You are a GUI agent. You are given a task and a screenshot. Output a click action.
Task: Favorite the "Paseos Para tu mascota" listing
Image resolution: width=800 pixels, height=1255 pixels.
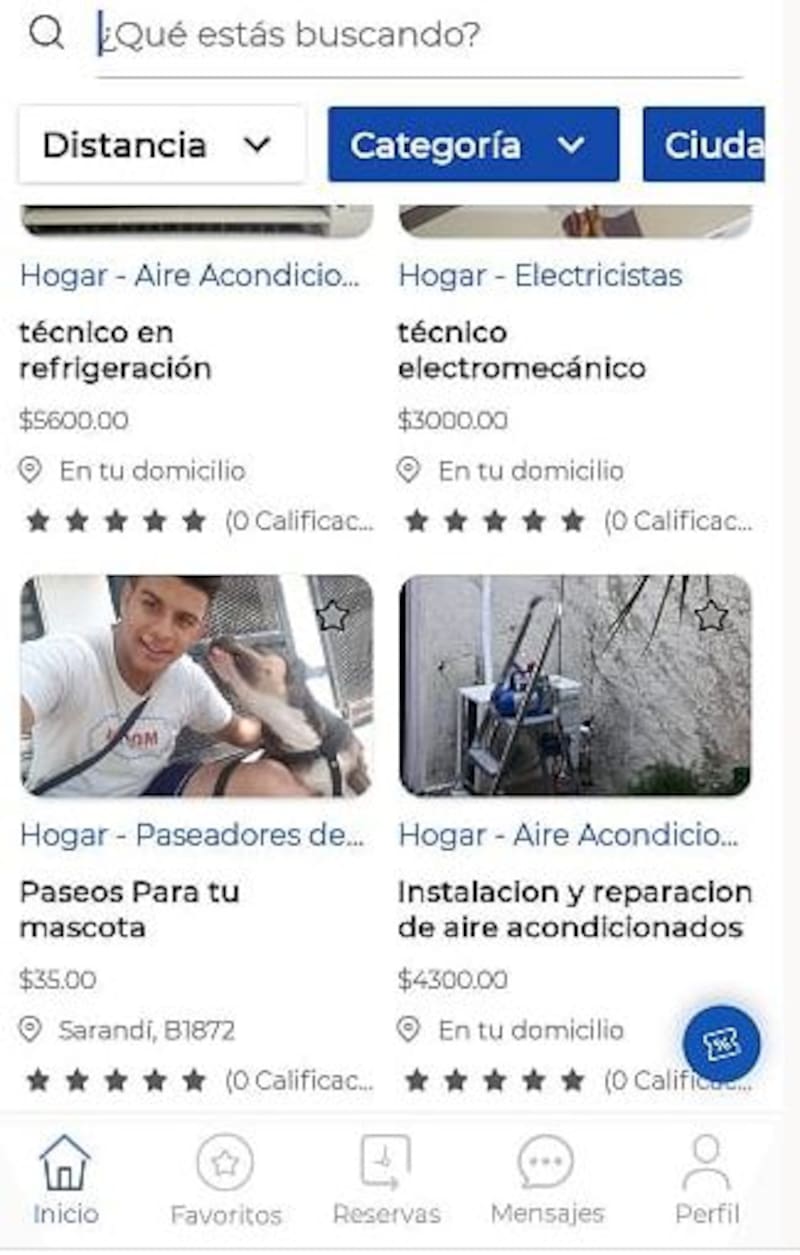click(x=332, y=616)
